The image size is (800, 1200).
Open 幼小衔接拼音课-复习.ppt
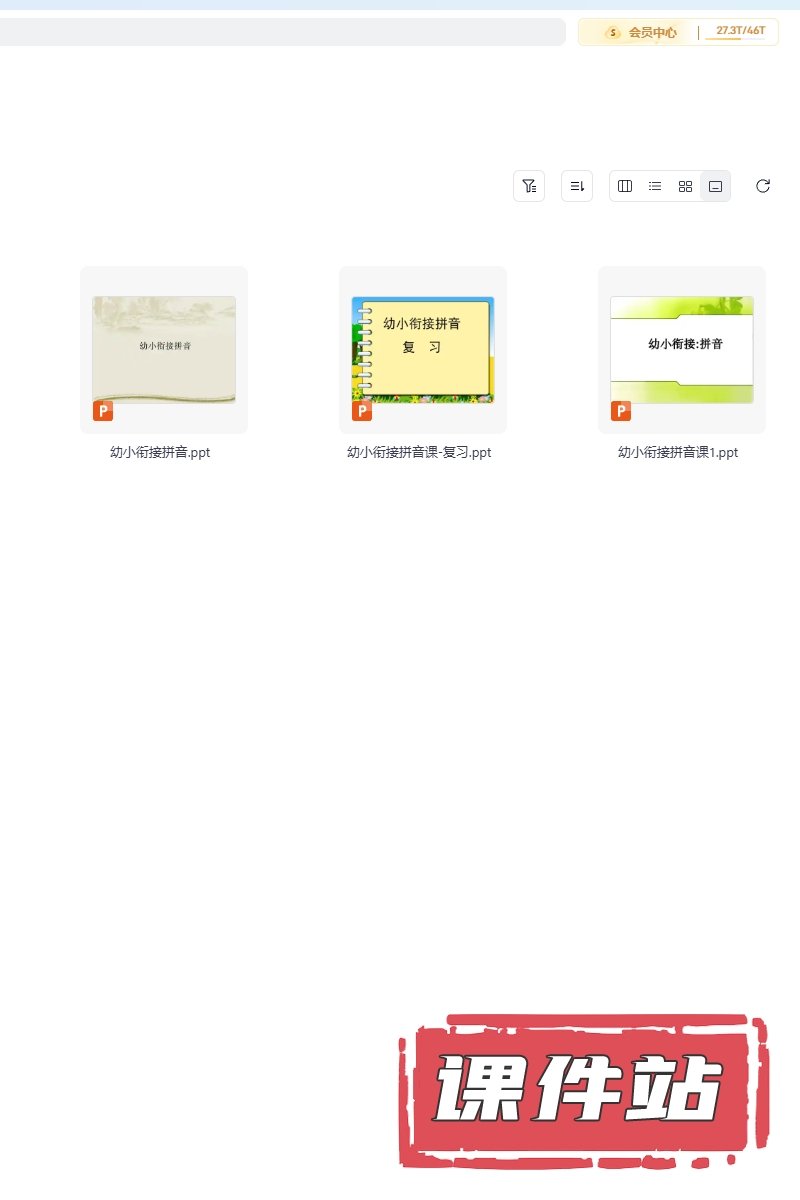pyautogui.click(x=423, y=350)
